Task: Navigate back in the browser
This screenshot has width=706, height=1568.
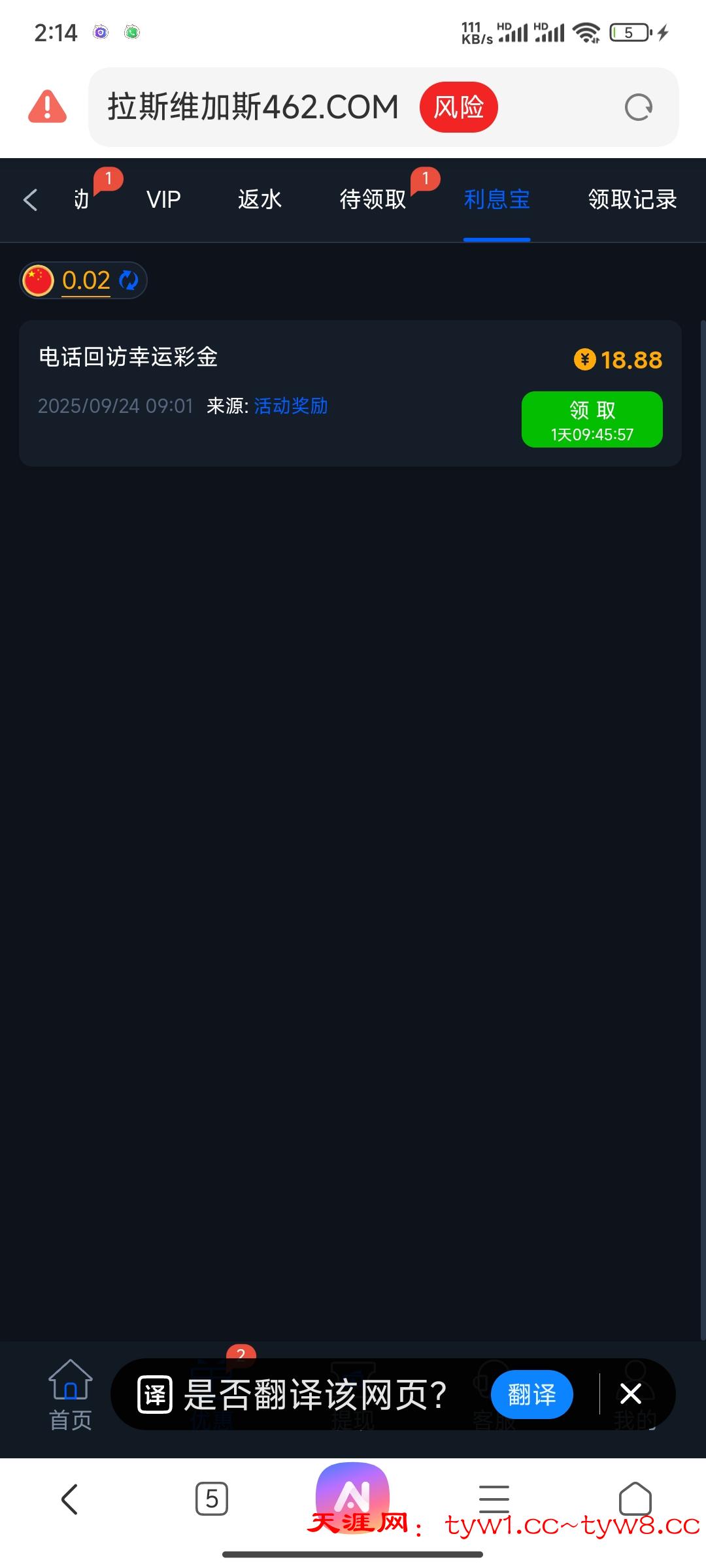Action: (70, 1499)
